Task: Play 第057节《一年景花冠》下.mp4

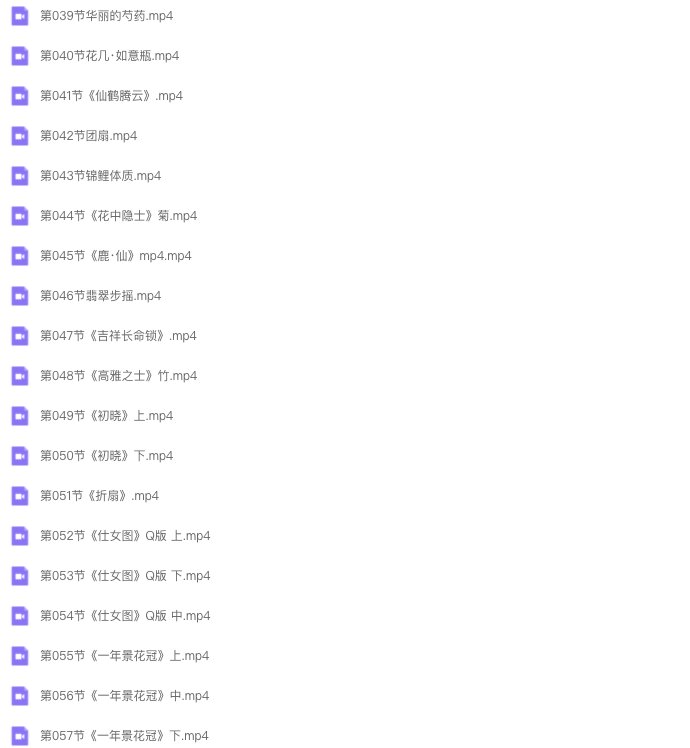Action: click(x=124, y=736)
